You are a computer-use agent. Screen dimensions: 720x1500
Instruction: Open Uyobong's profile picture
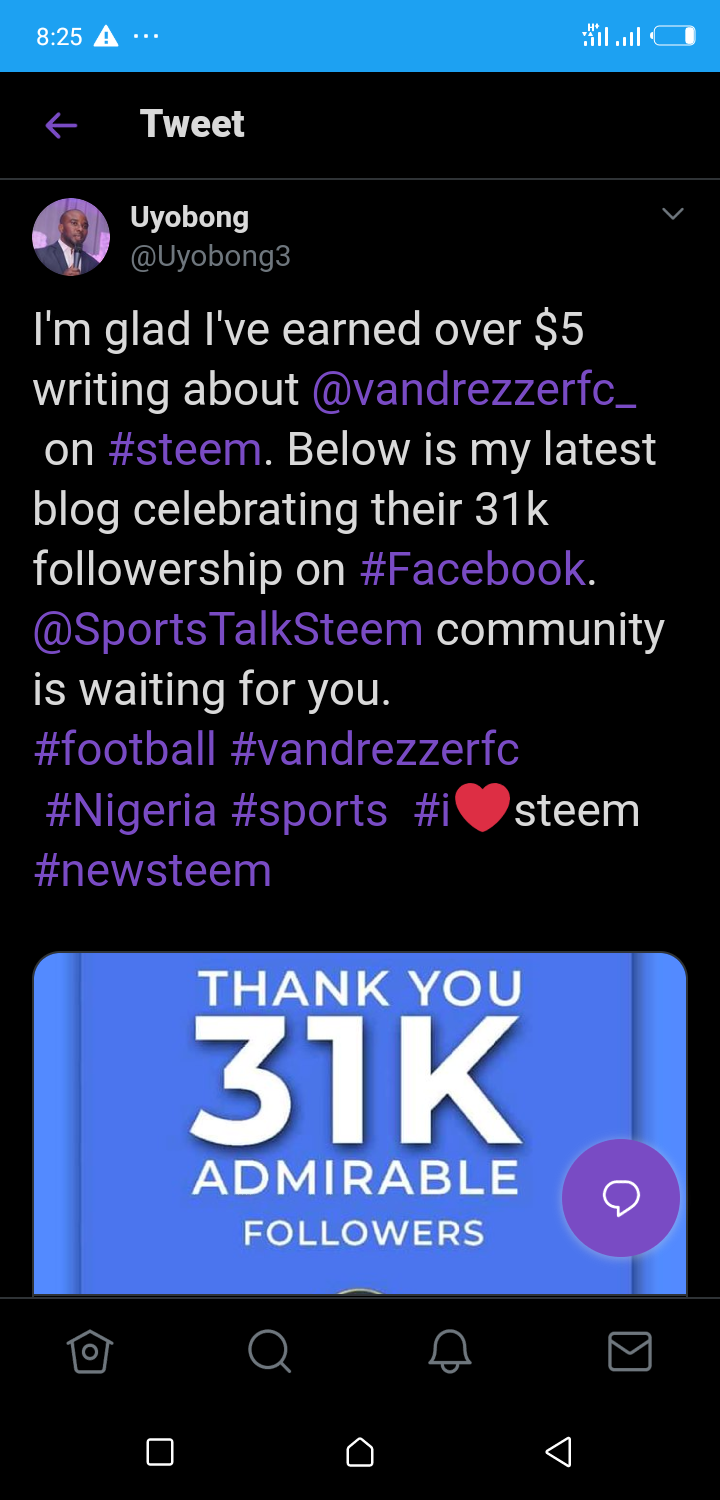click(71, 237)
